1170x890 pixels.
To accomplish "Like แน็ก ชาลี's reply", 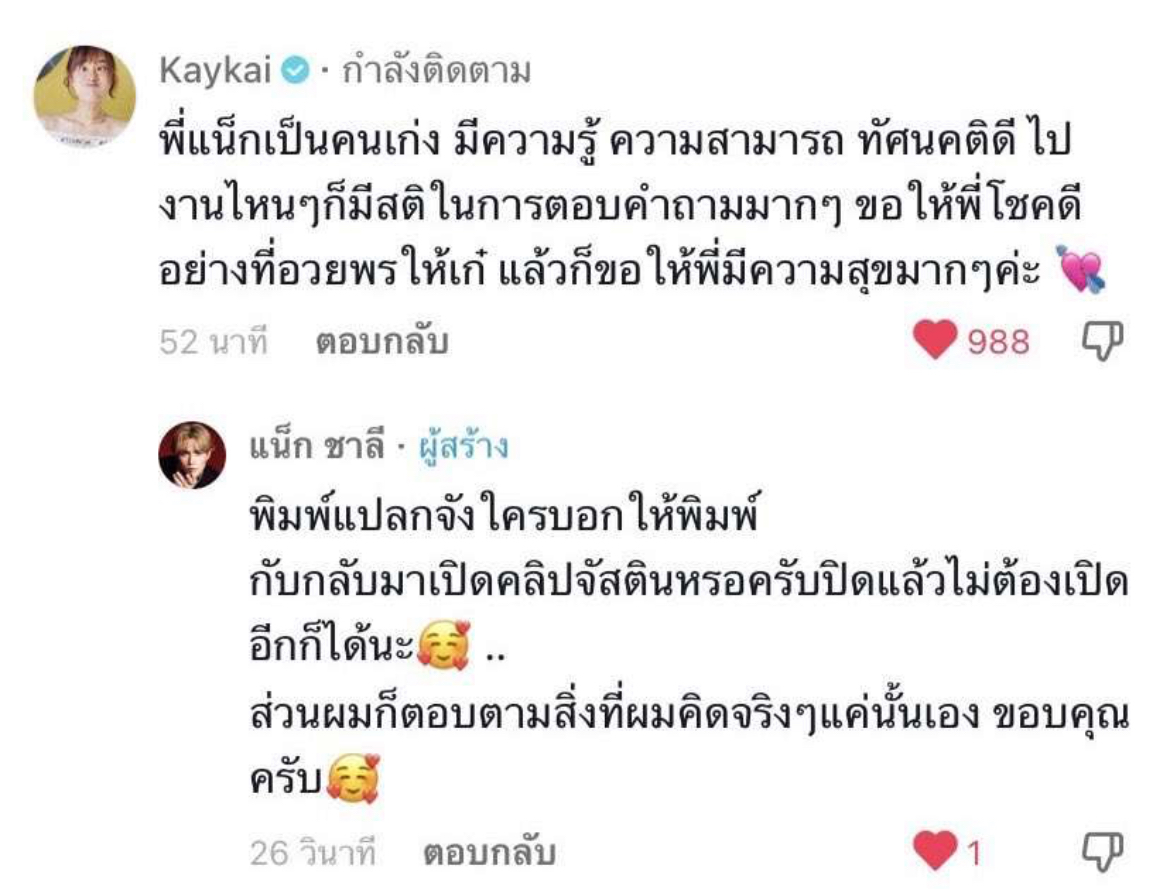I will pos(936,852).
